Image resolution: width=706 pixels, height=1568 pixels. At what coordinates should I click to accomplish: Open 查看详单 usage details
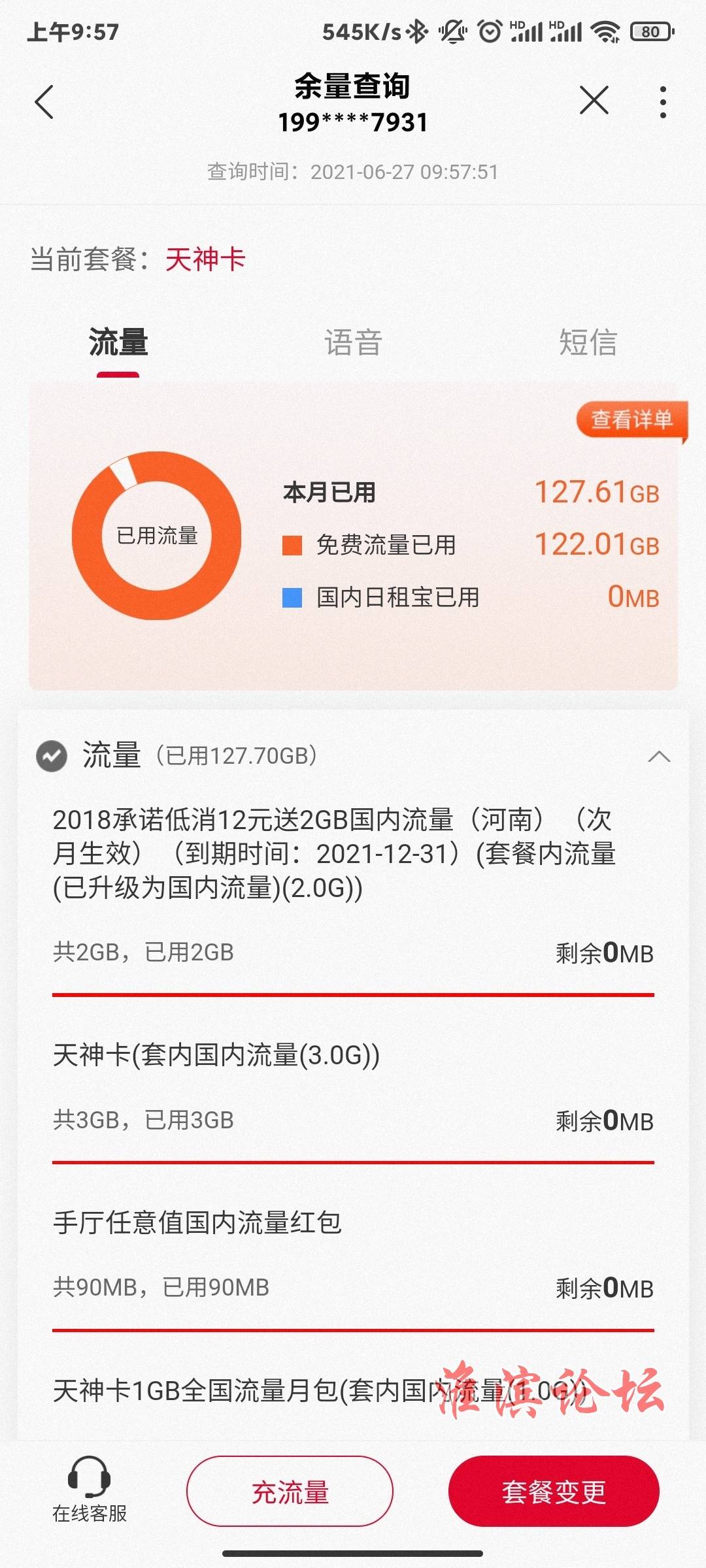click(631, 419)
